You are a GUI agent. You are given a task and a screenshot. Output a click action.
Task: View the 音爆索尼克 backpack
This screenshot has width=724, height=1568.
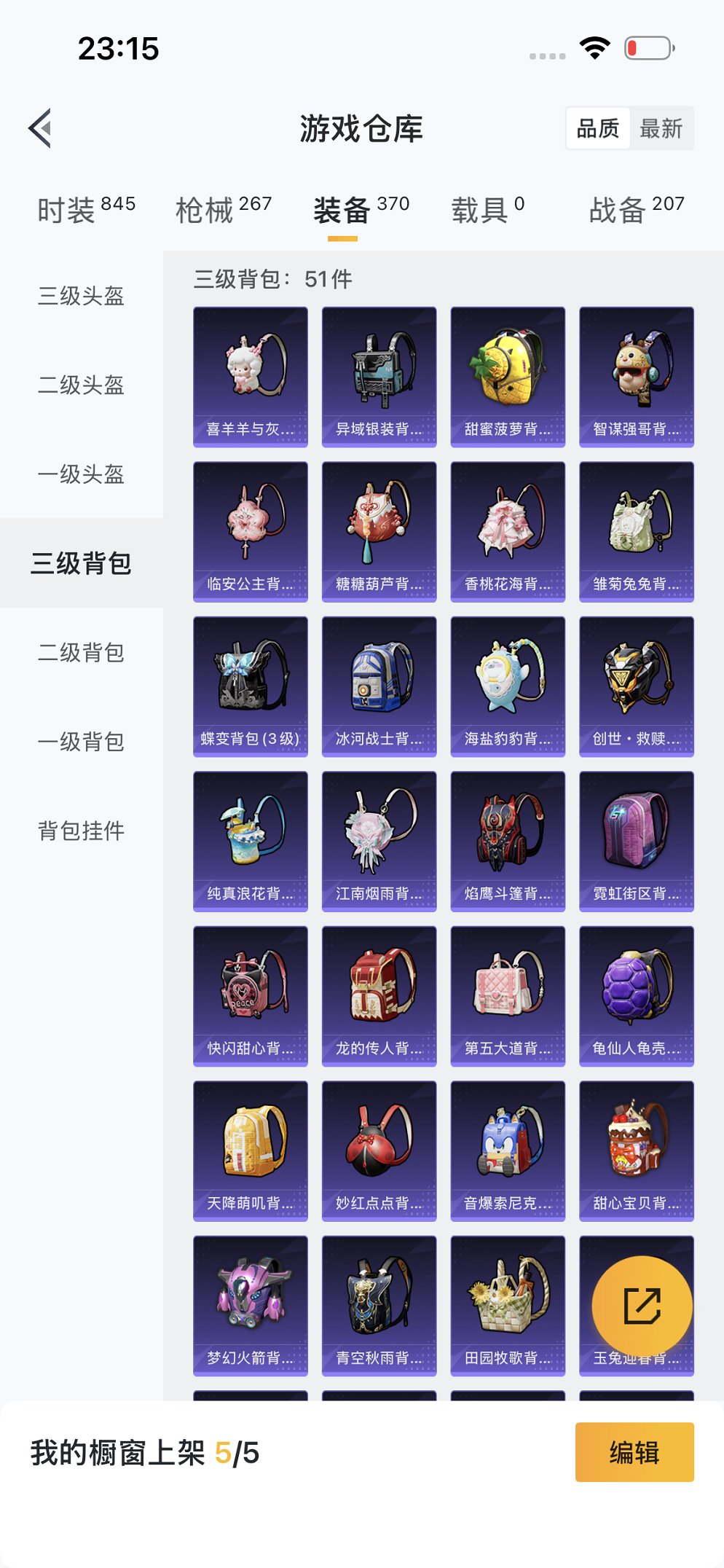508,1150
